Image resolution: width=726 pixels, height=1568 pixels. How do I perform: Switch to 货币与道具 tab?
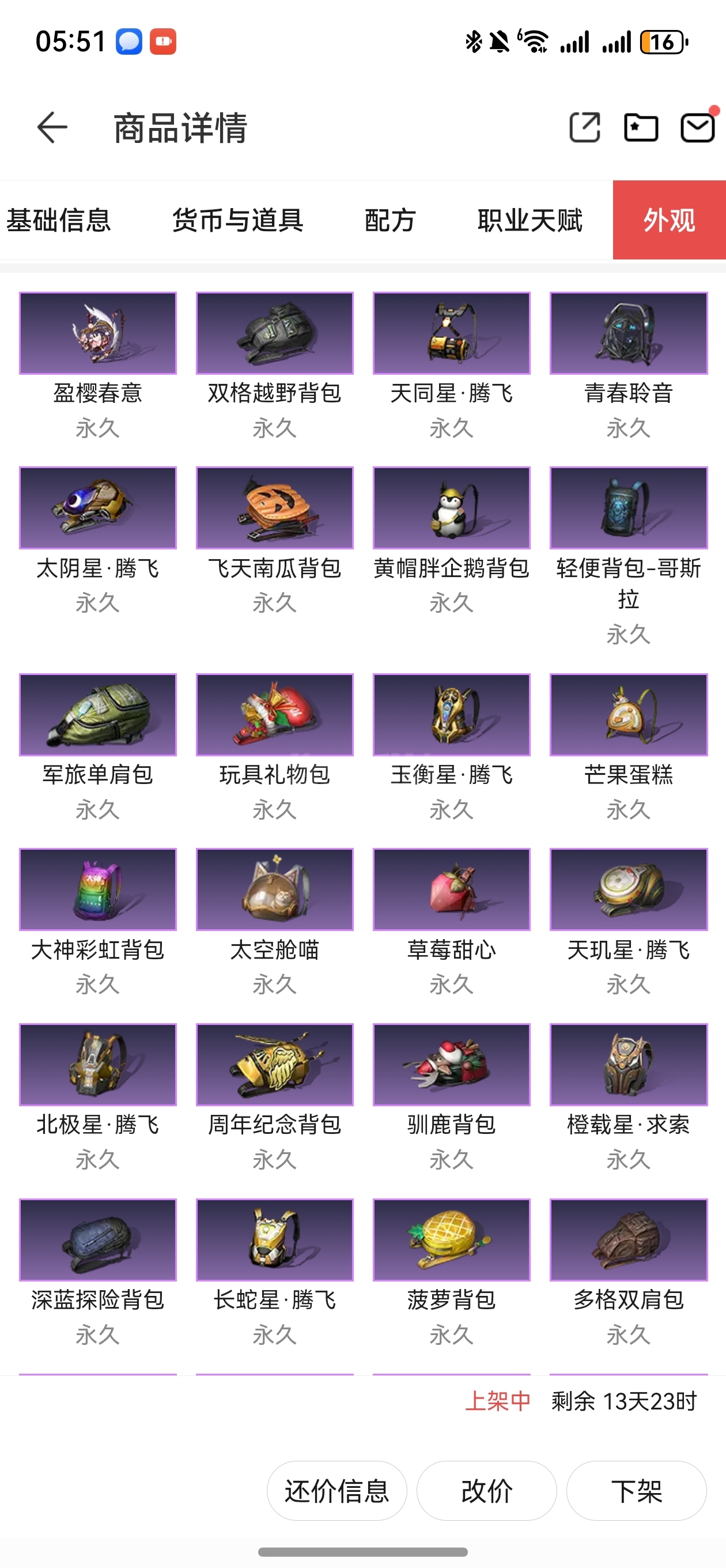237,220
